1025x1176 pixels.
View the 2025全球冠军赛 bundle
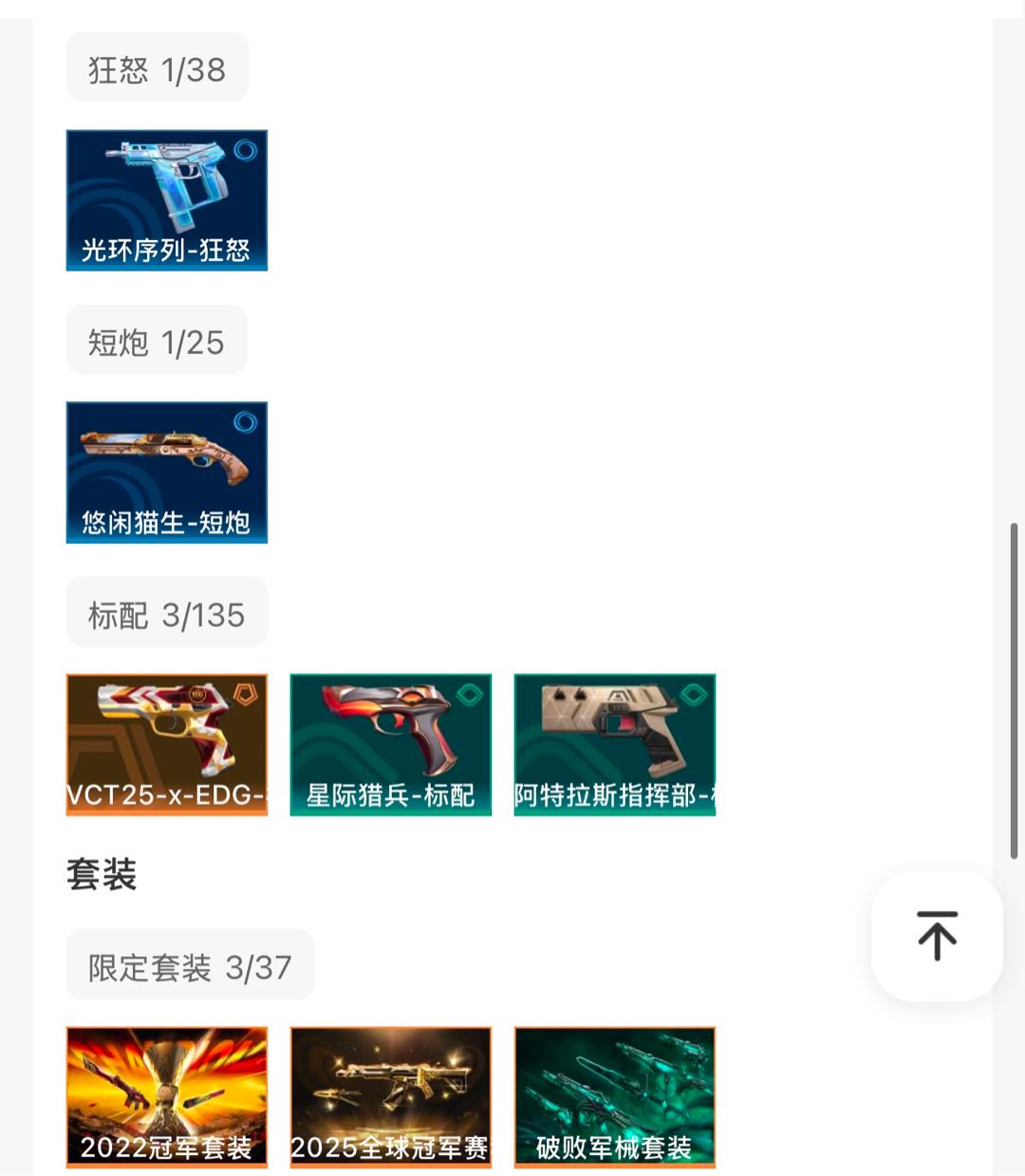(x=391, y=1096)
